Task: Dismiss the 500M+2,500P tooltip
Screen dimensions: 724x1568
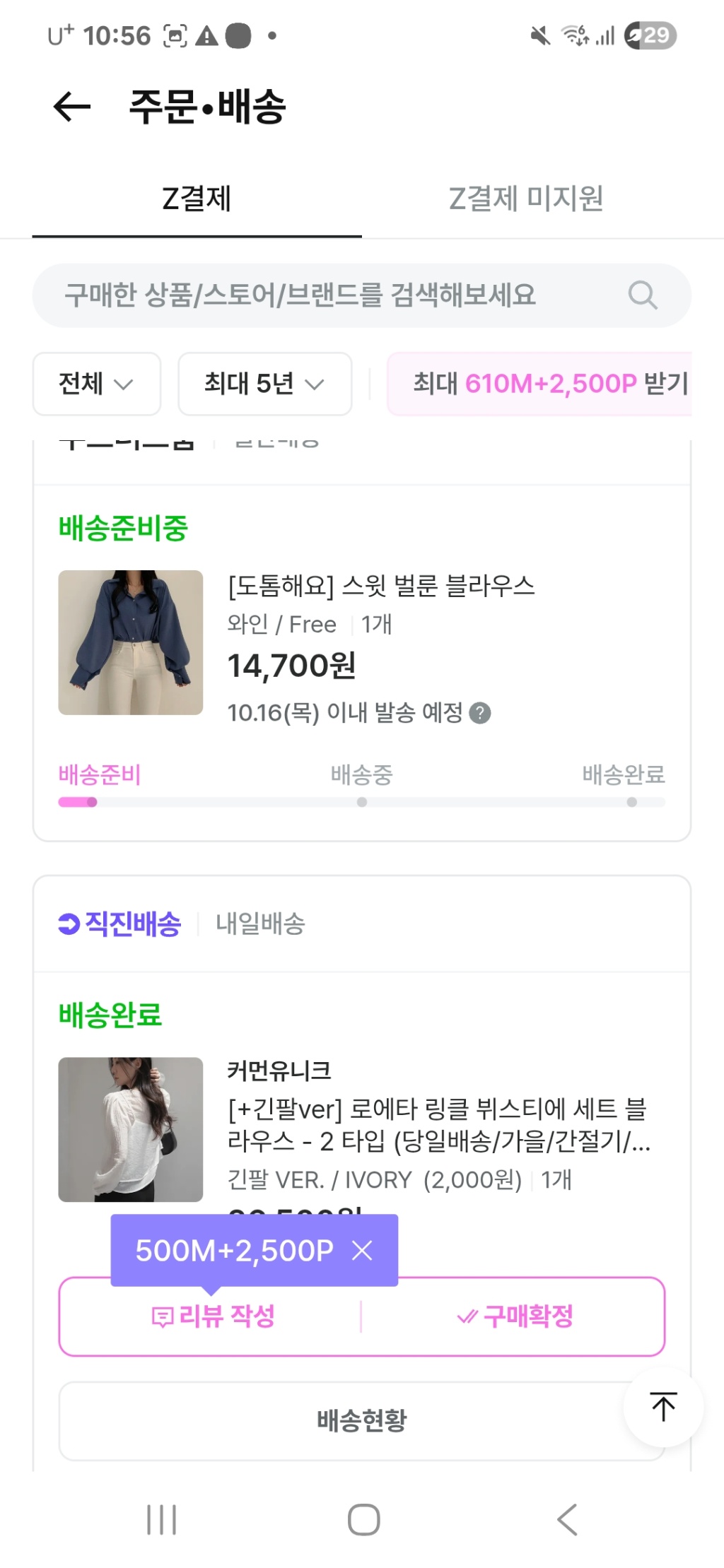Action: pos(362,1251)
